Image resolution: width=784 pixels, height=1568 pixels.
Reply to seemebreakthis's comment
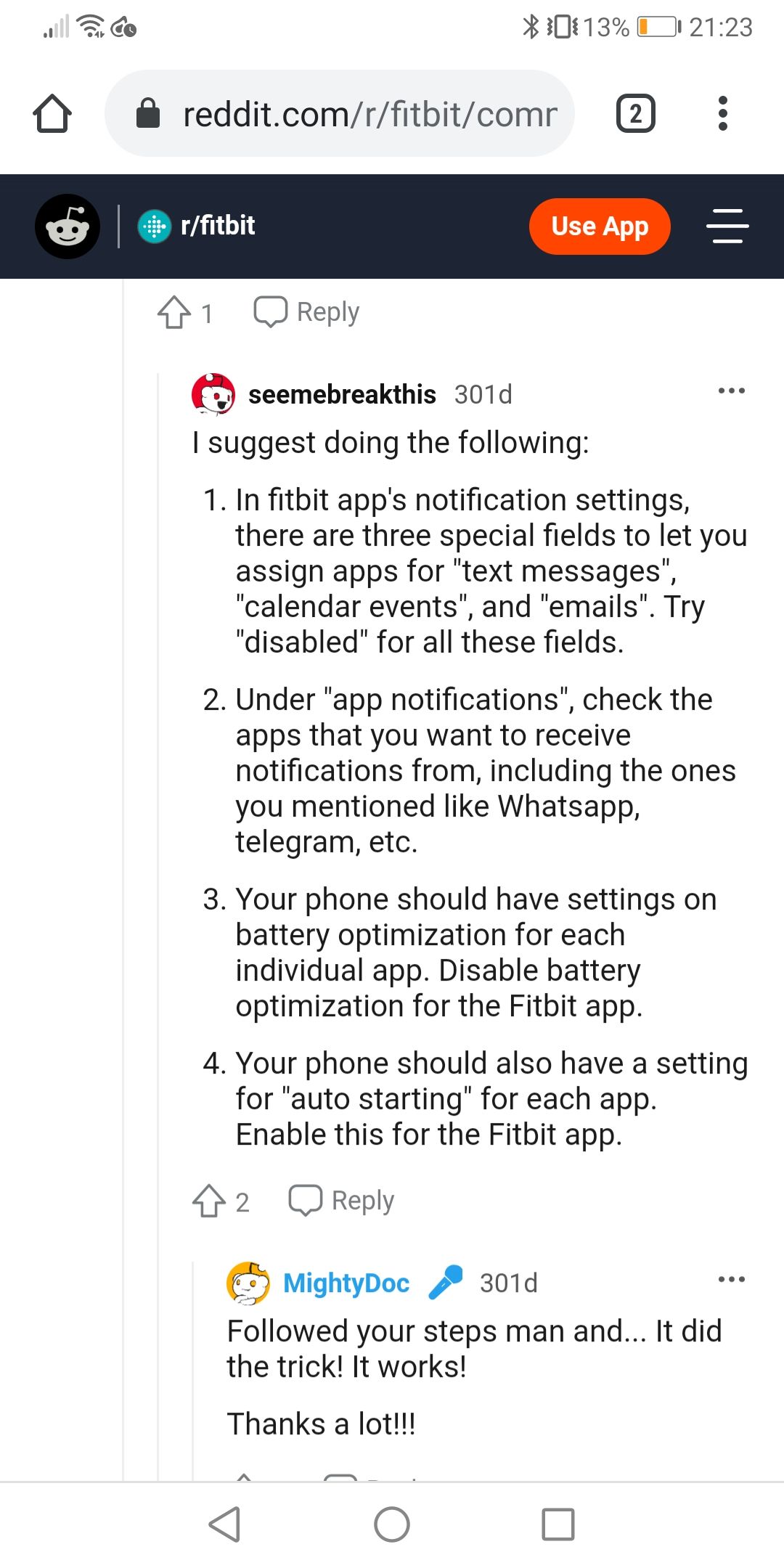(342, 1201)
